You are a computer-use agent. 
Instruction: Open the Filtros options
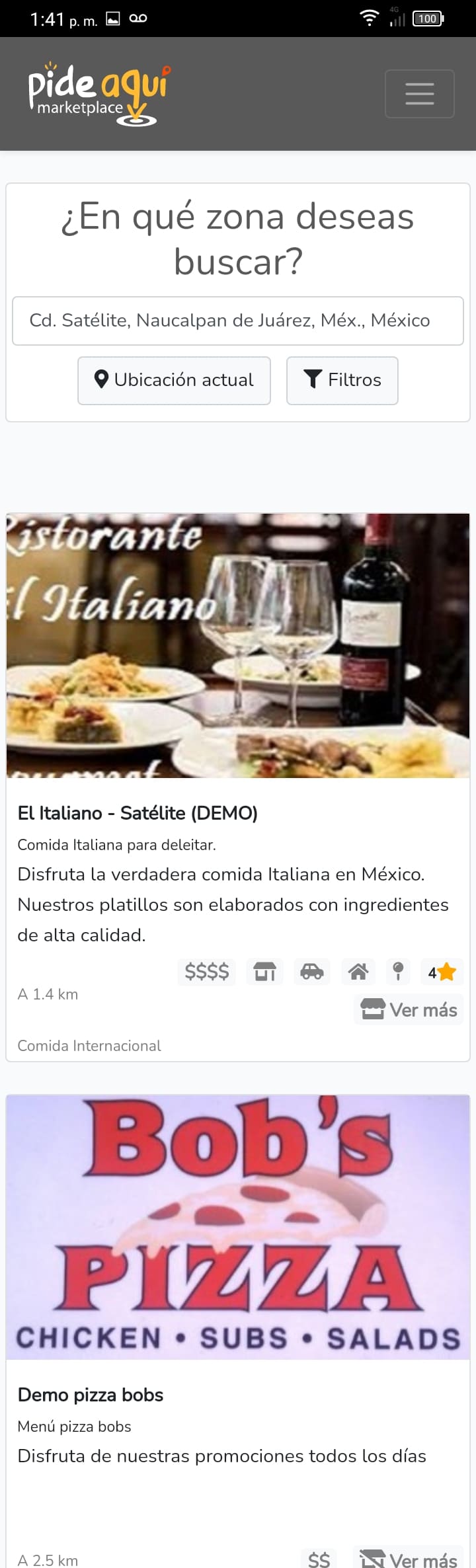point(342,380)
